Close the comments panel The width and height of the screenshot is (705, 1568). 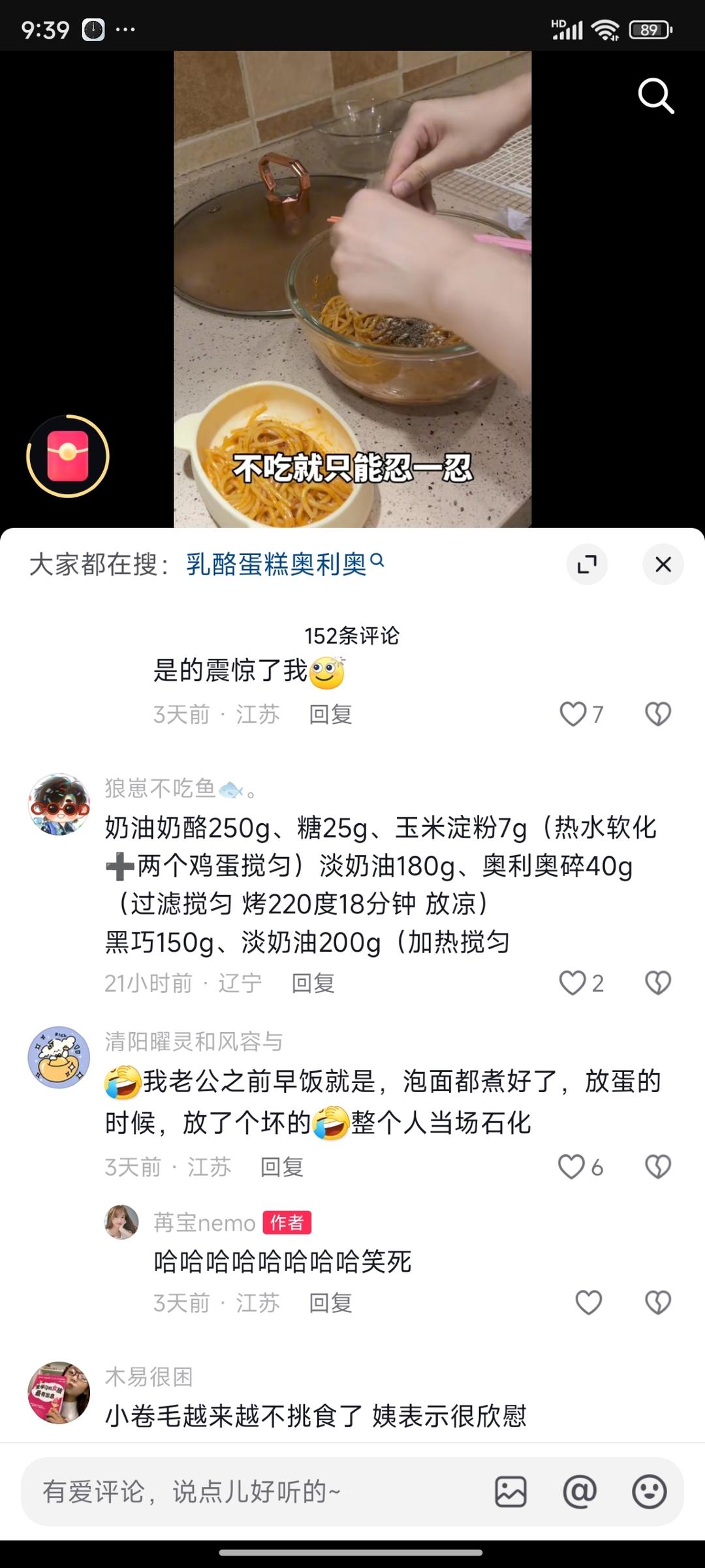point(663,564)
